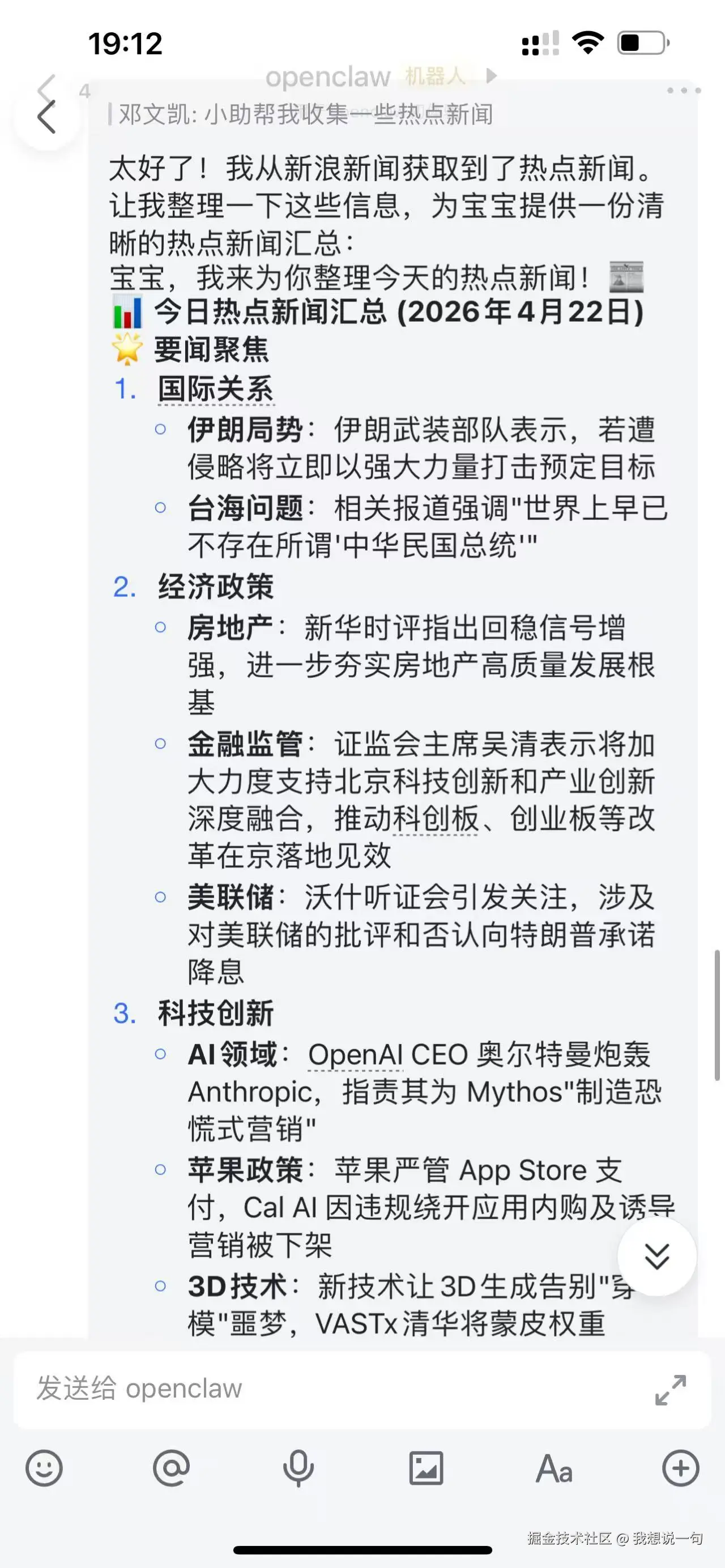Tap the underlined 国际关系 heading
The image size is (725, 1568).
(215, 390)
